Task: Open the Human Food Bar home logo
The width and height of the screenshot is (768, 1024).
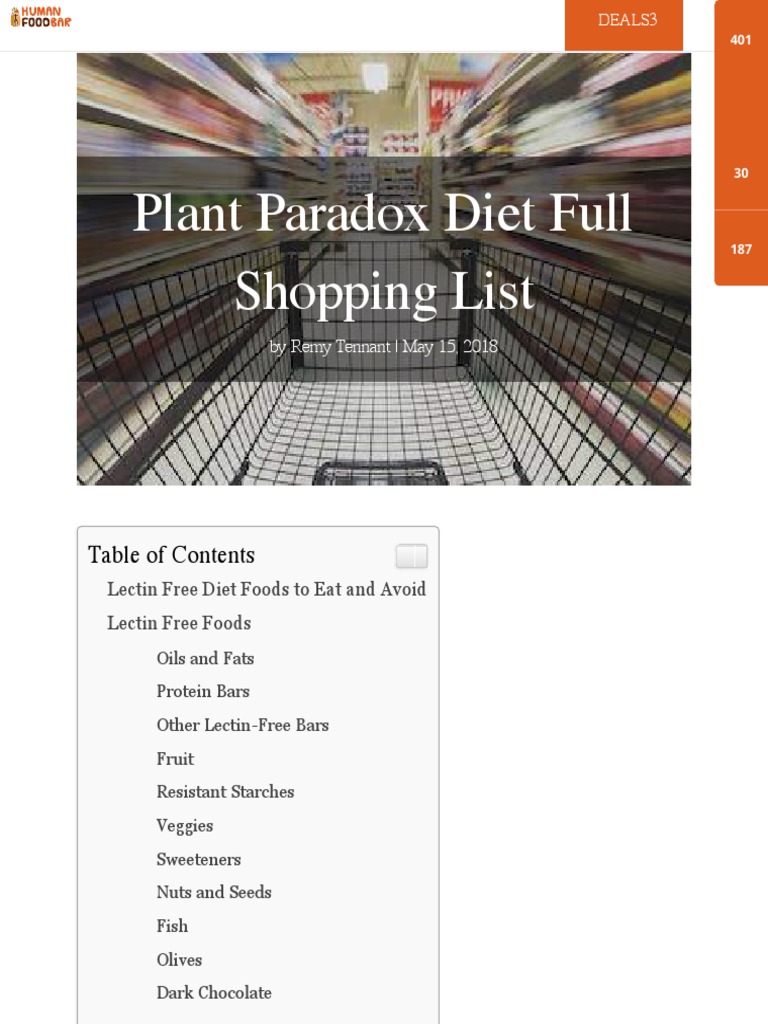Action: click(41, 17)
